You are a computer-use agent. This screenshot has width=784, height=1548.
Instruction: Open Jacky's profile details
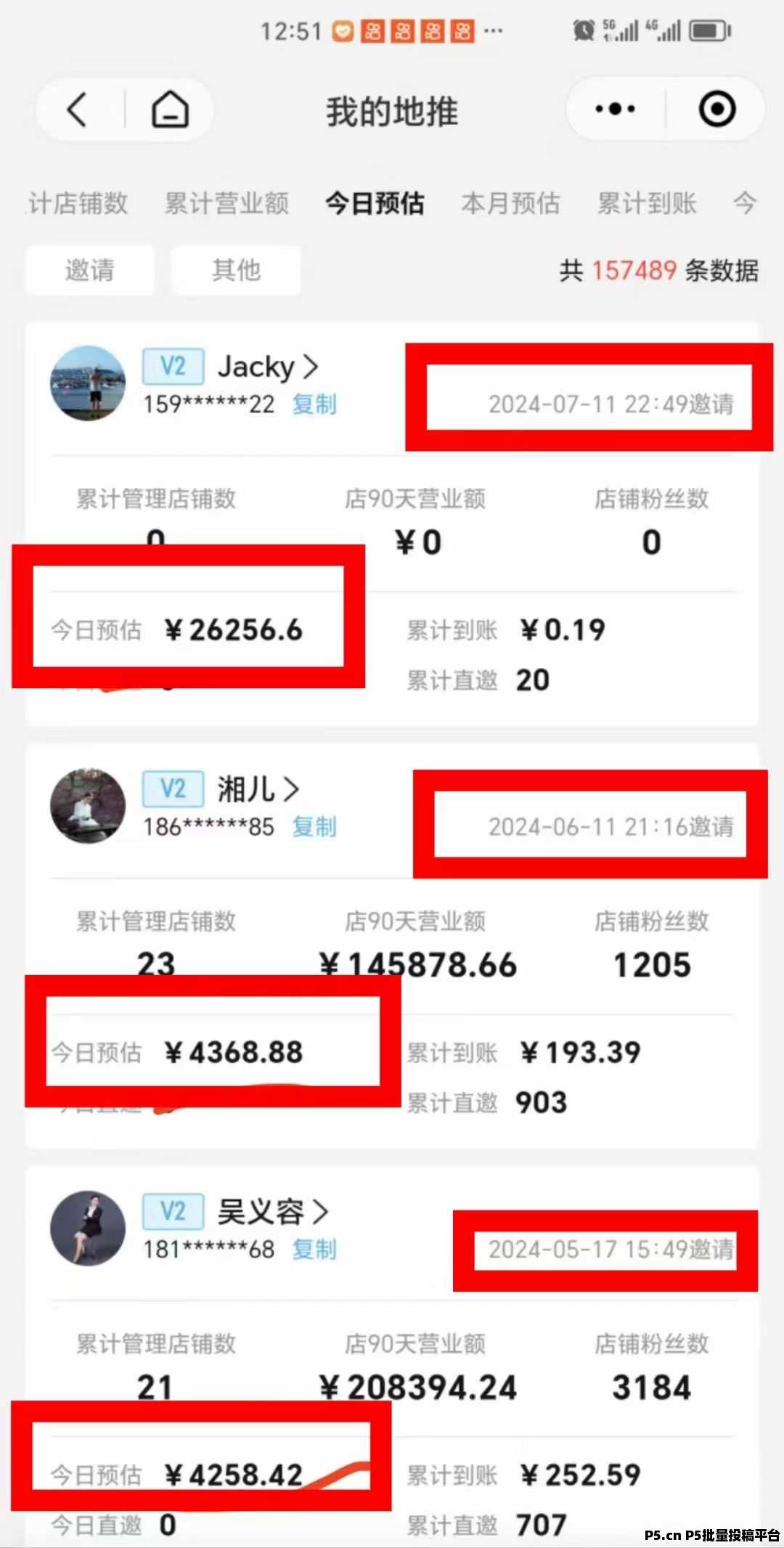pos(268,367)
